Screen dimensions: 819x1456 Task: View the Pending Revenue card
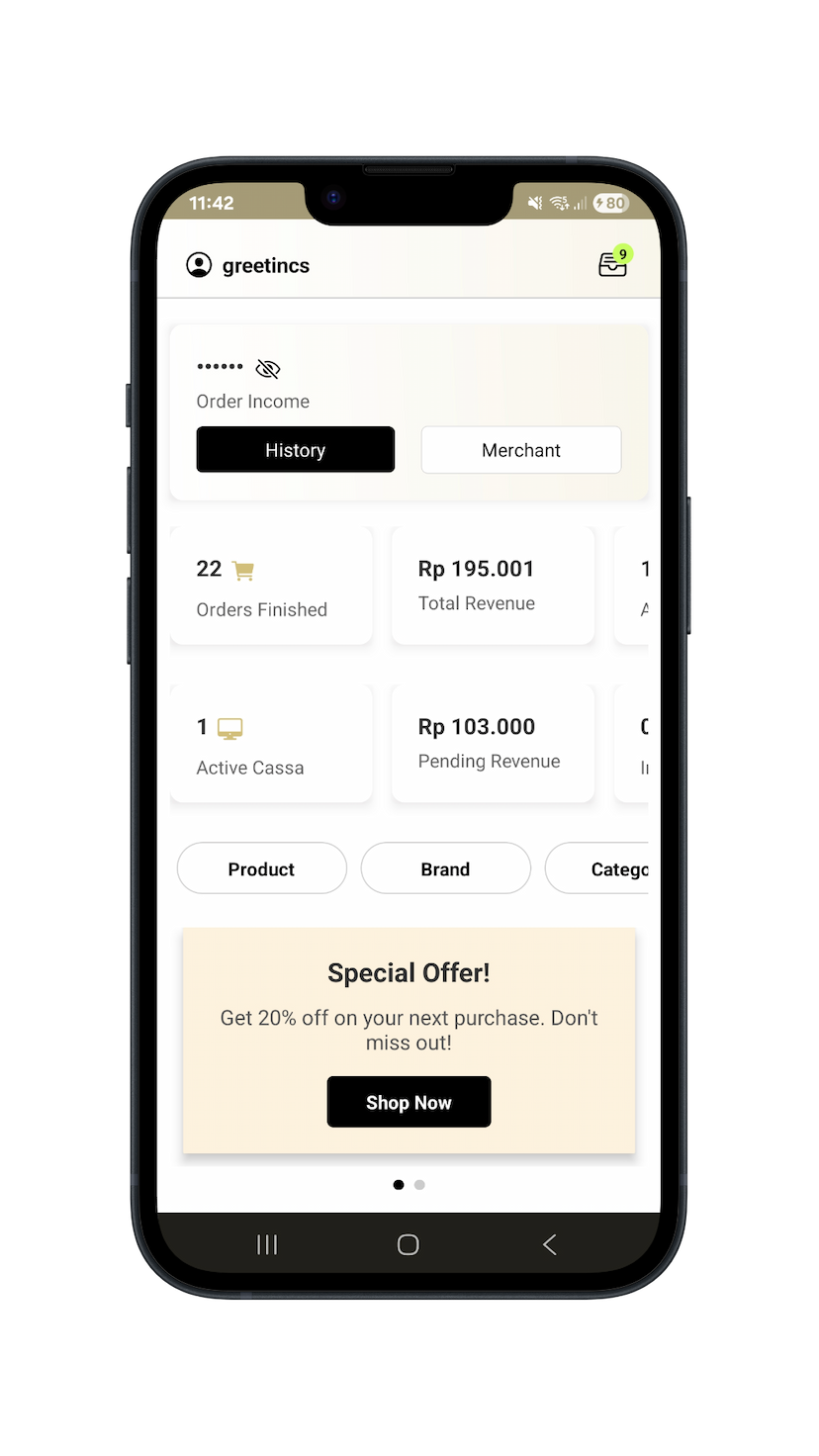(x=493, y=743)
